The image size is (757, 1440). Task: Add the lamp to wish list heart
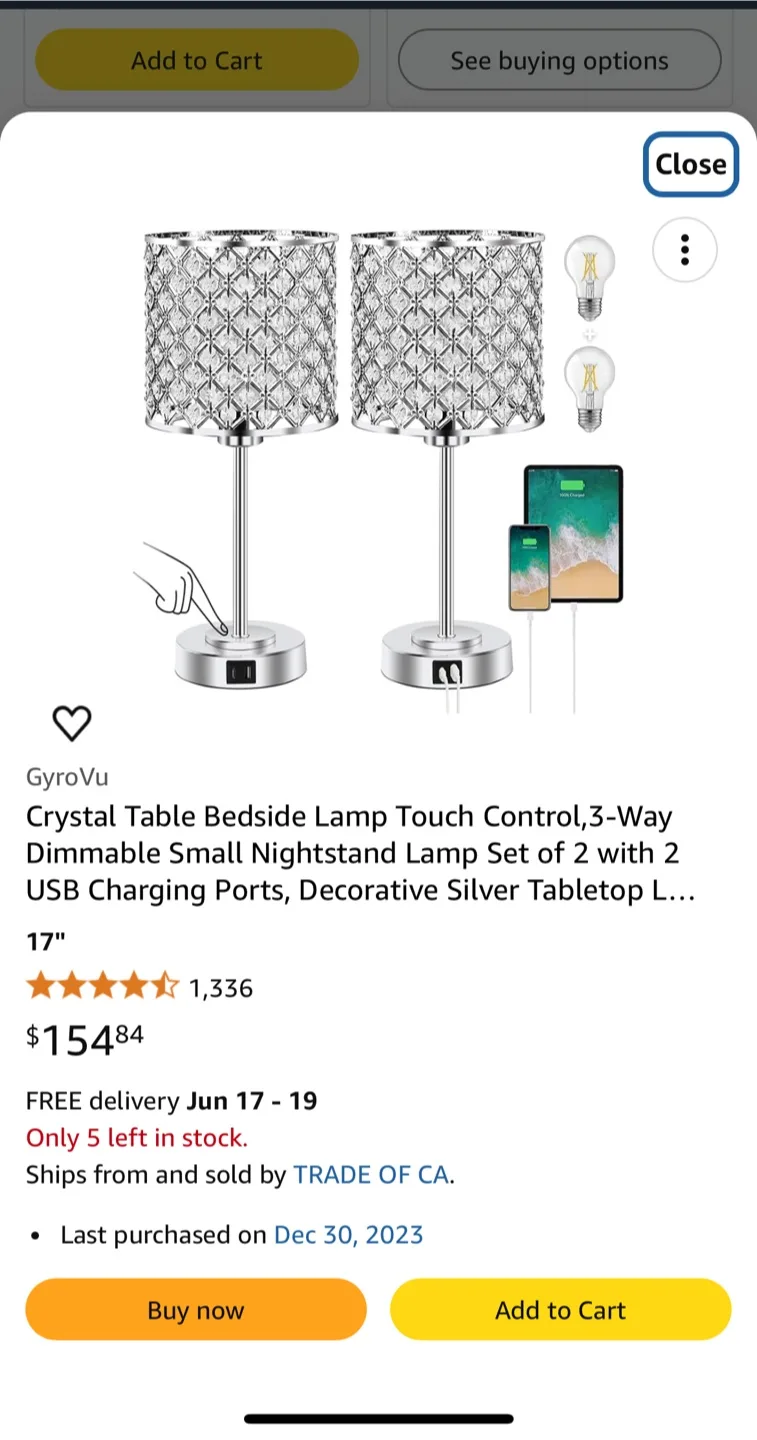point(71,722)
